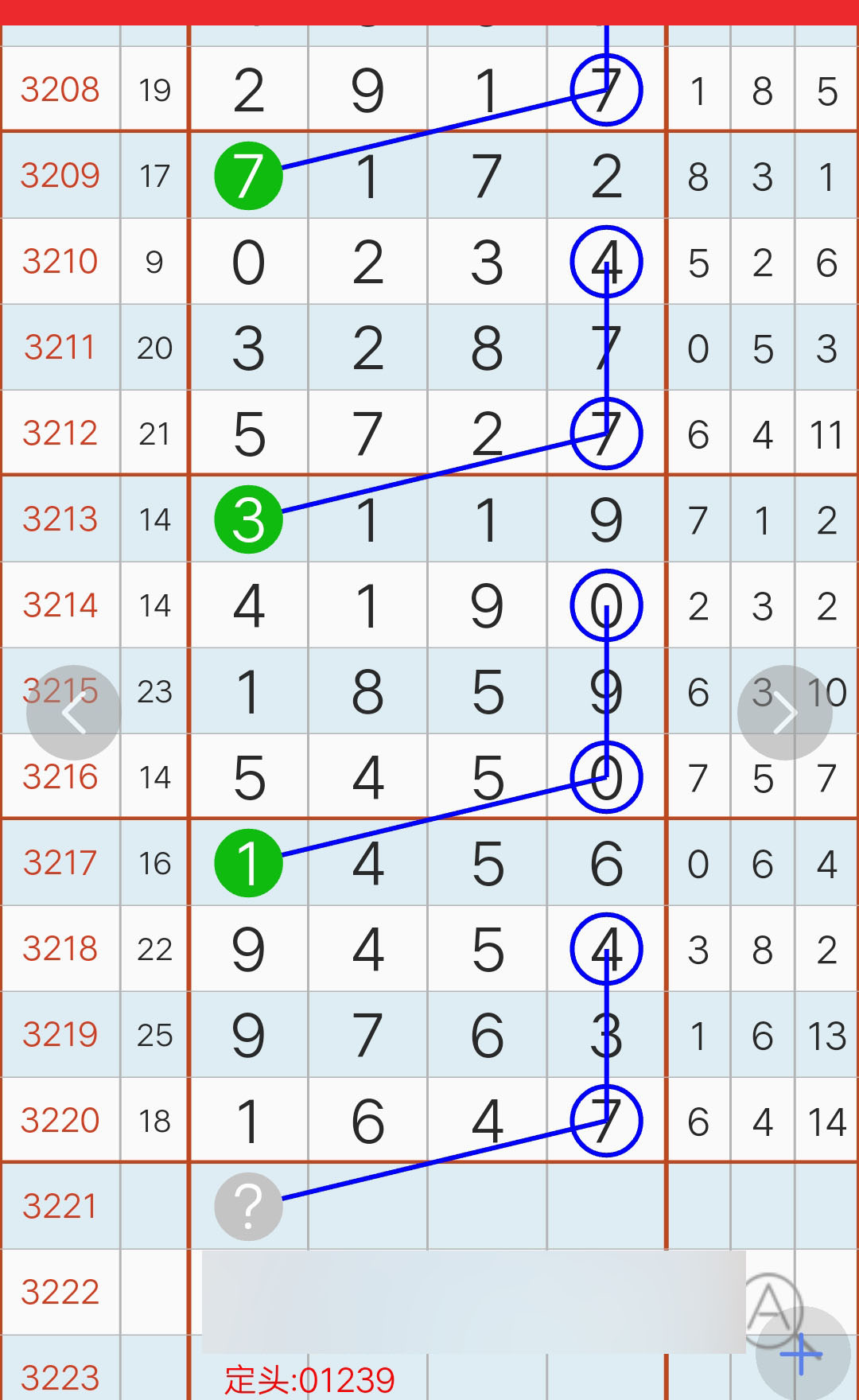Tap the gray question mark in row 3221

click(x=249, y=1207)
